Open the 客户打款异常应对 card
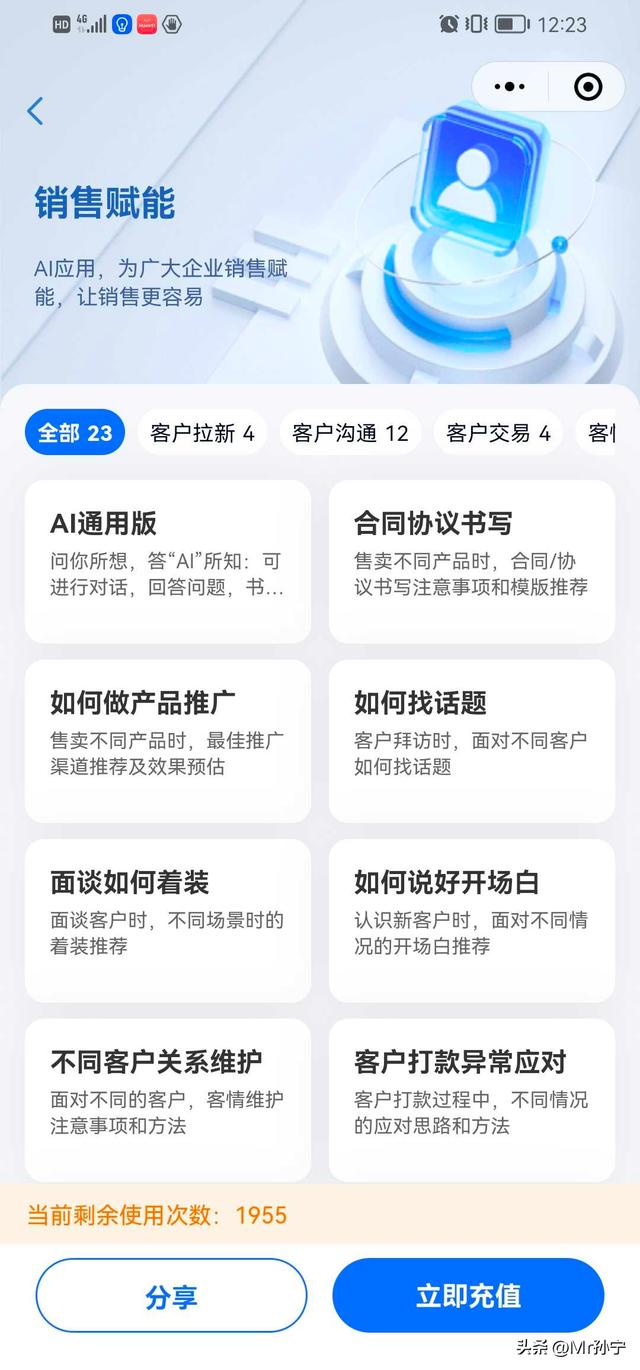The width and height of the screenshot is (640, 1370). (471, 1098)
